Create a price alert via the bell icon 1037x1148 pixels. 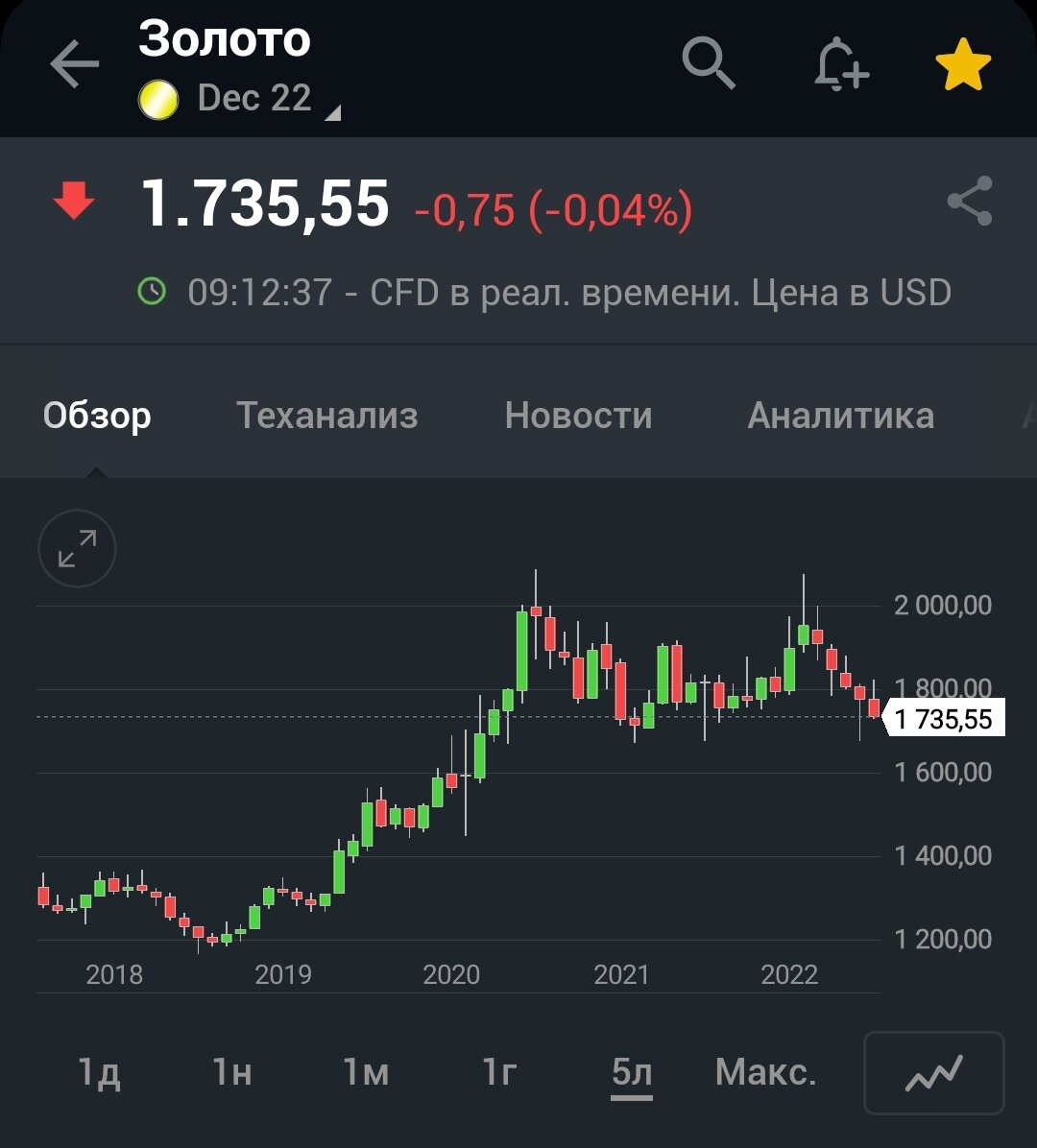click(840, 65)
